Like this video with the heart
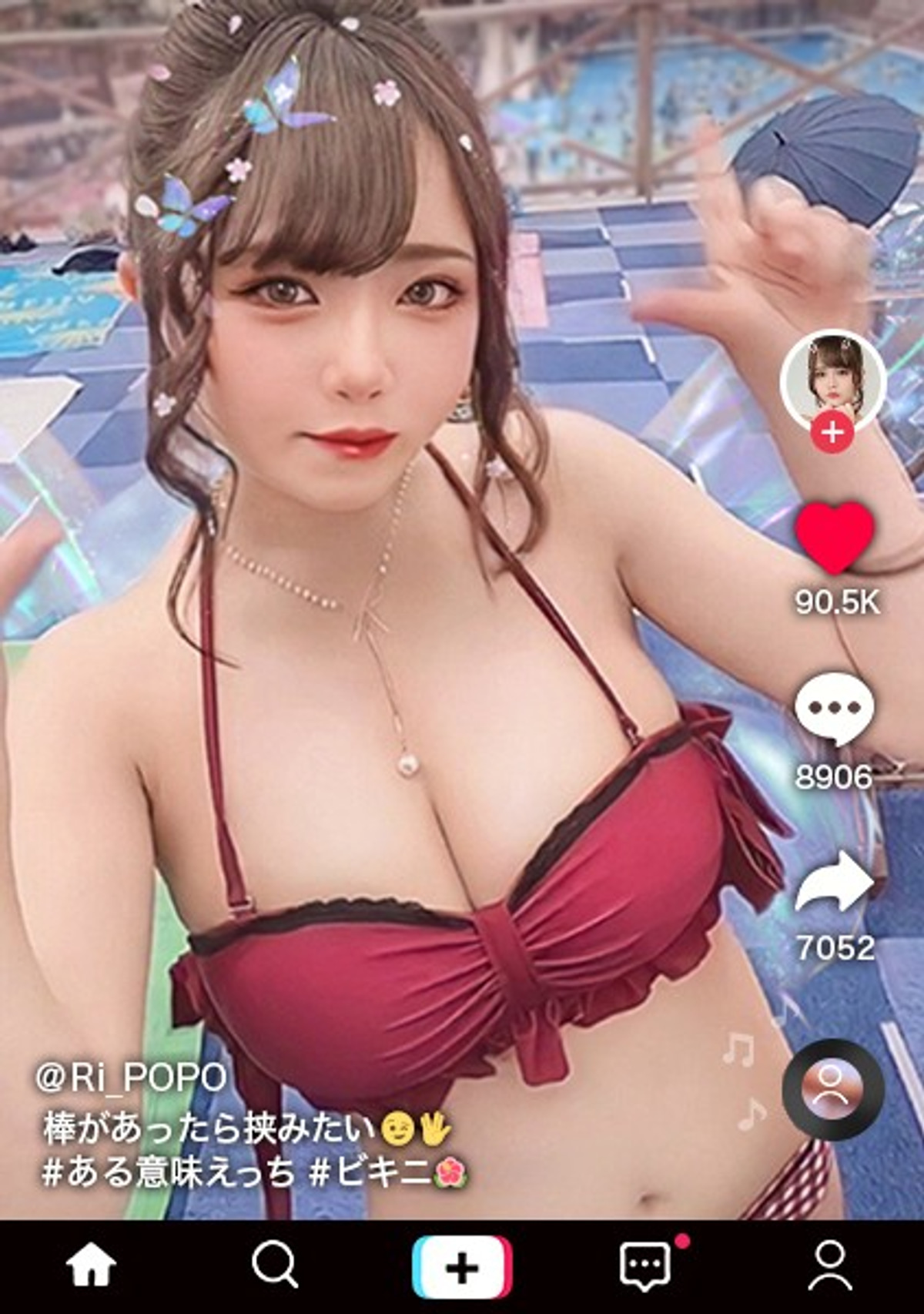The width and height of the screenshot is (924, 1314). click(835, 538)
